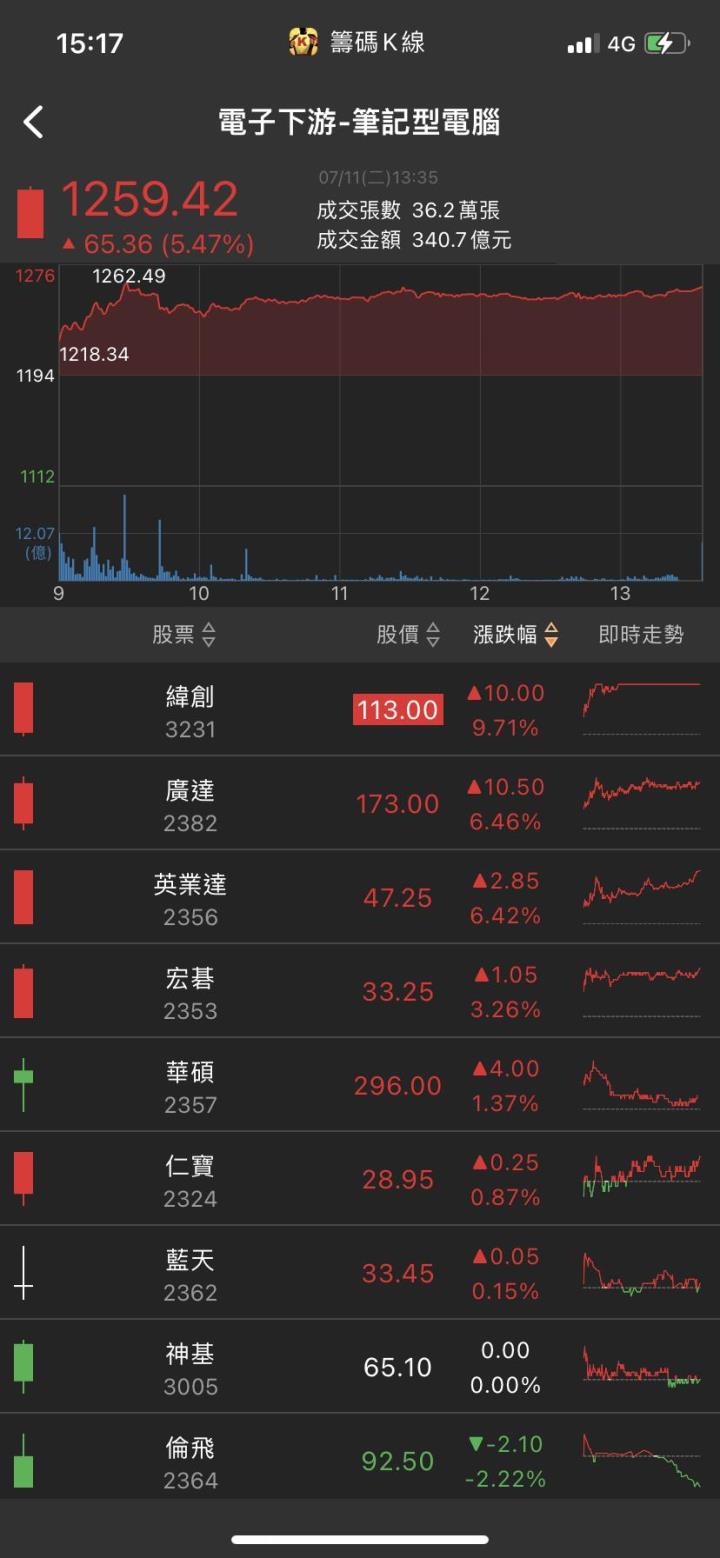The image size is (720, 1558).
Task: Open the 緯創 stock detail page
Action: click(188, 699)
